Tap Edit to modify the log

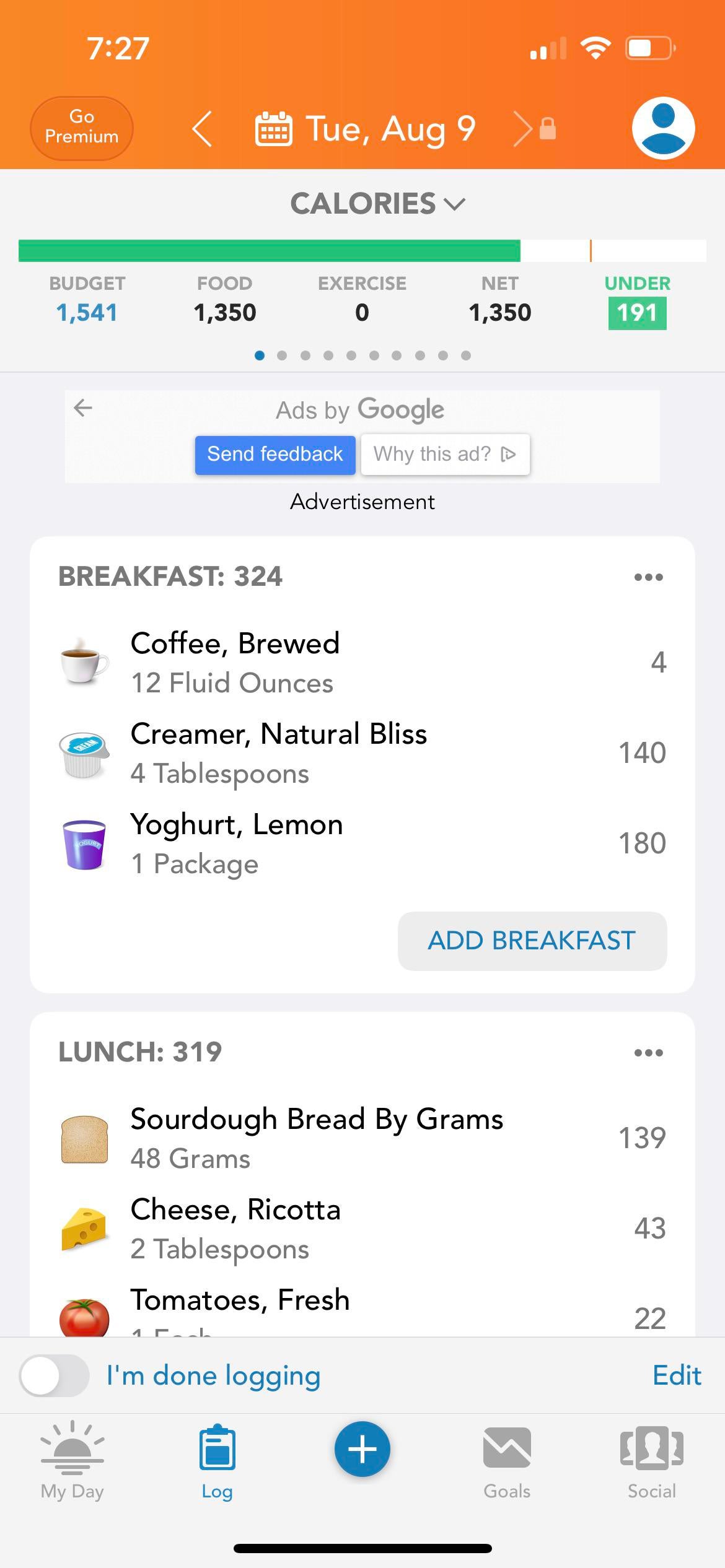tap(676, 1376)
